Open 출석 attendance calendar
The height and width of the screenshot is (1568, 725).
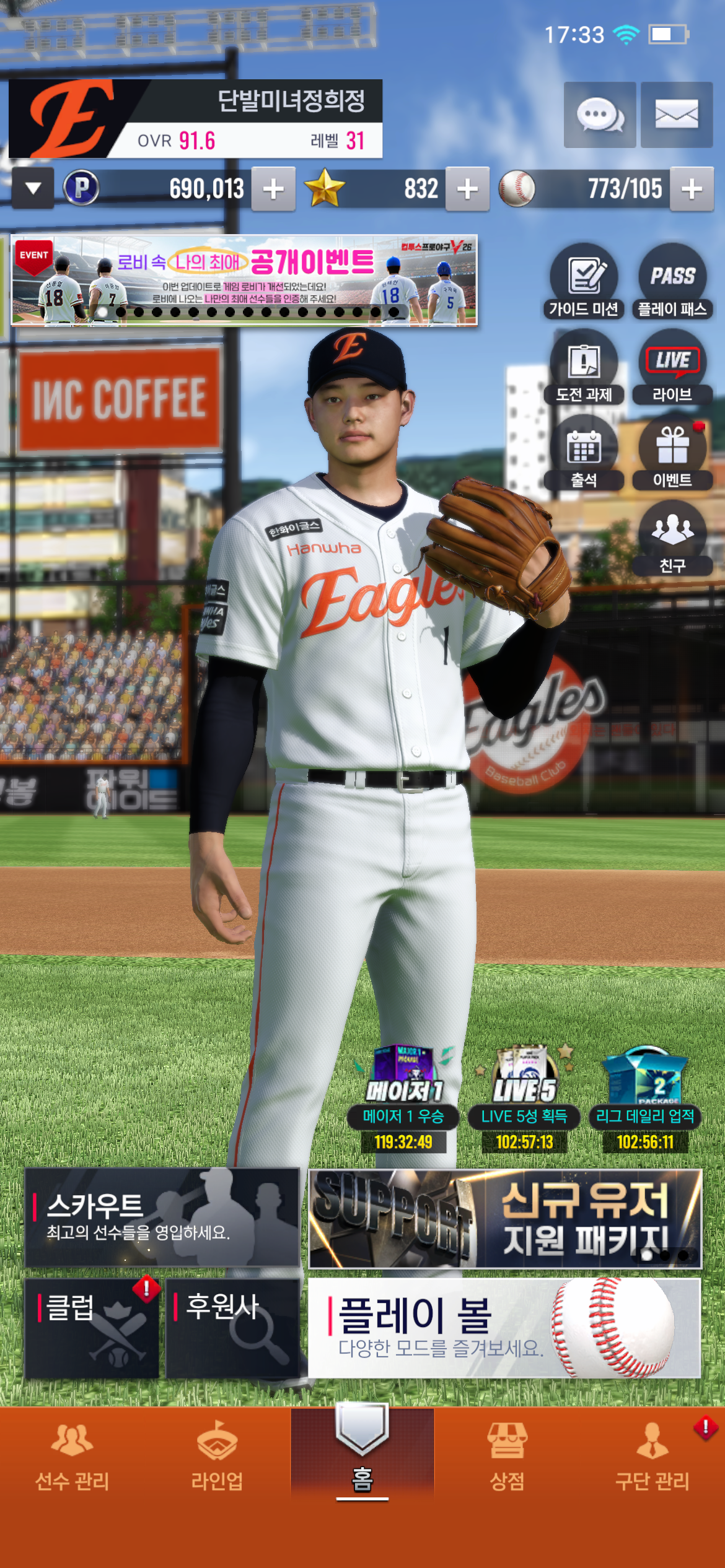584,453
